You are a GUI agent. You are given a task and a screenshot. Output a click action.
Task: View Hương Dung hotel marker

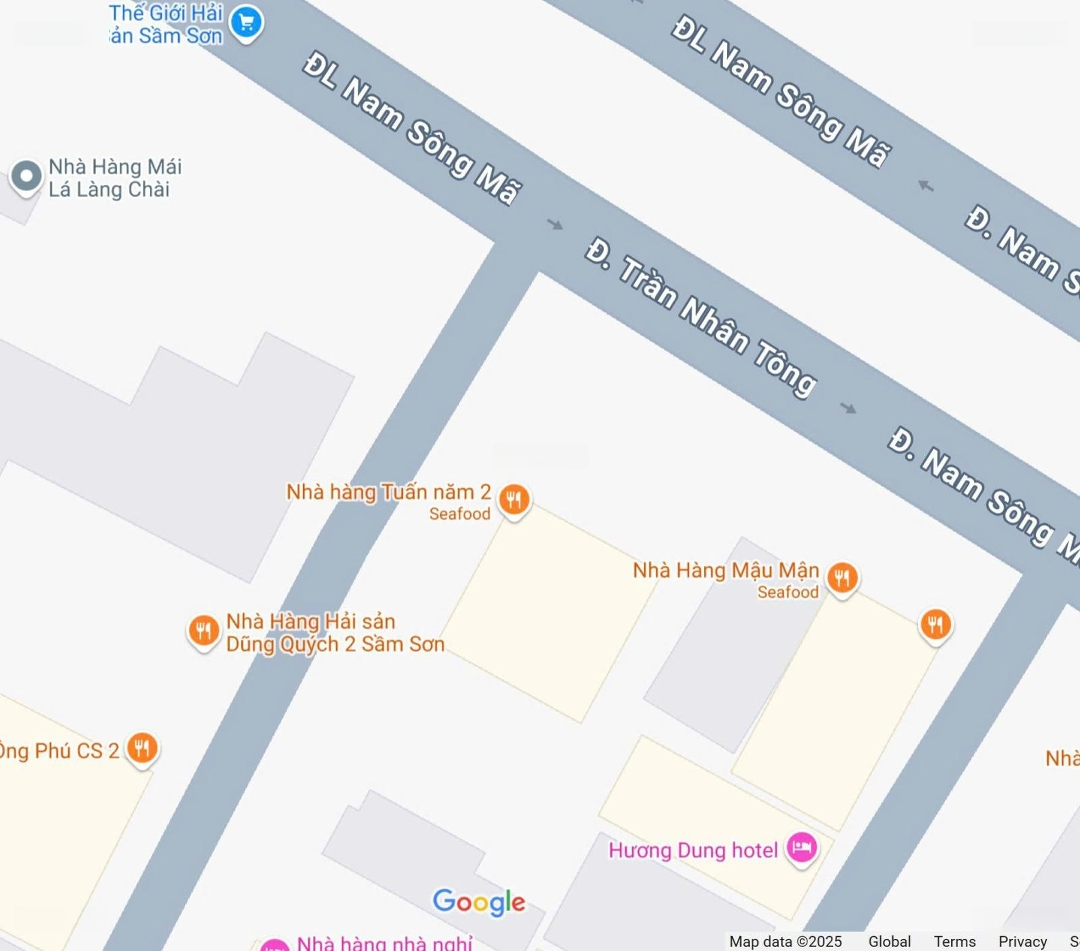click(801, 848)
